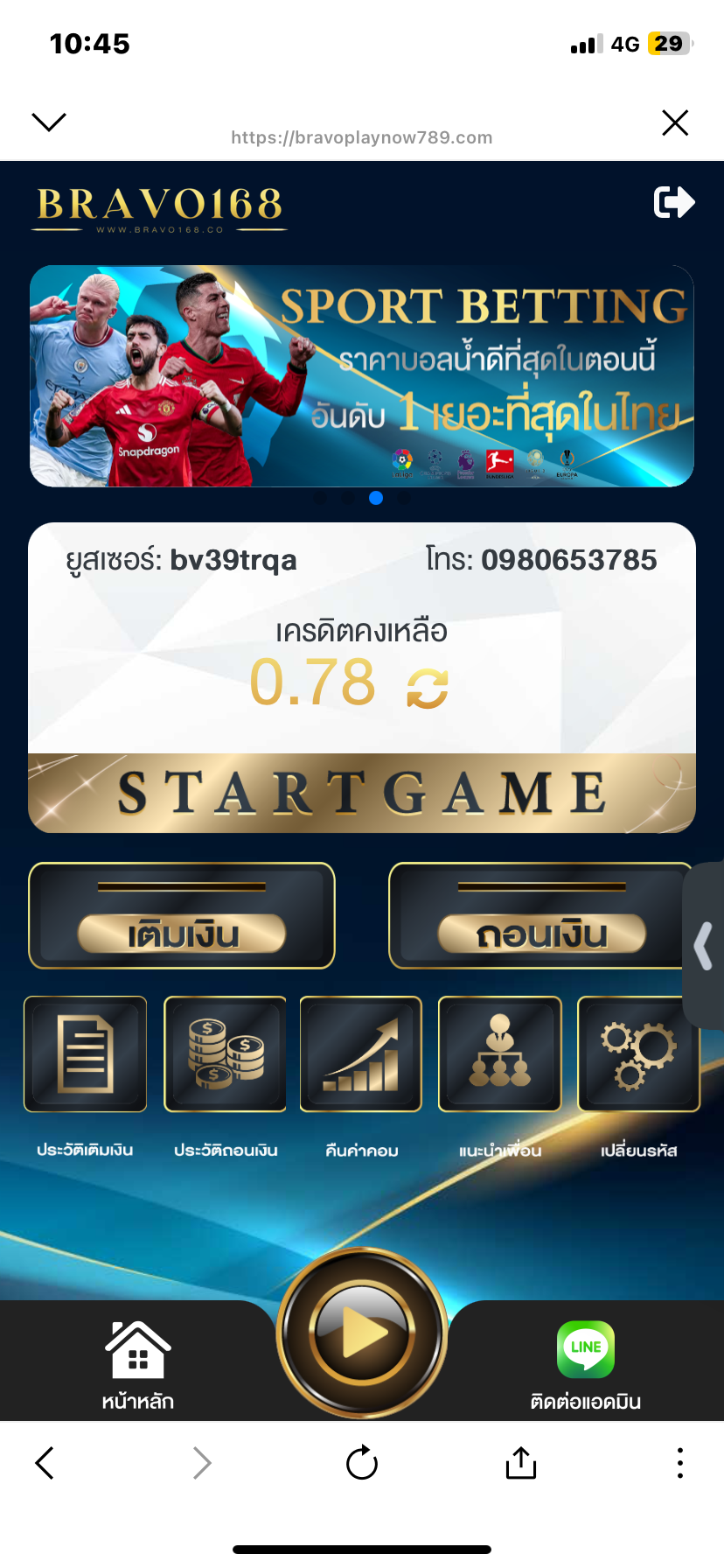Go back in browser toolbar

45,1463
